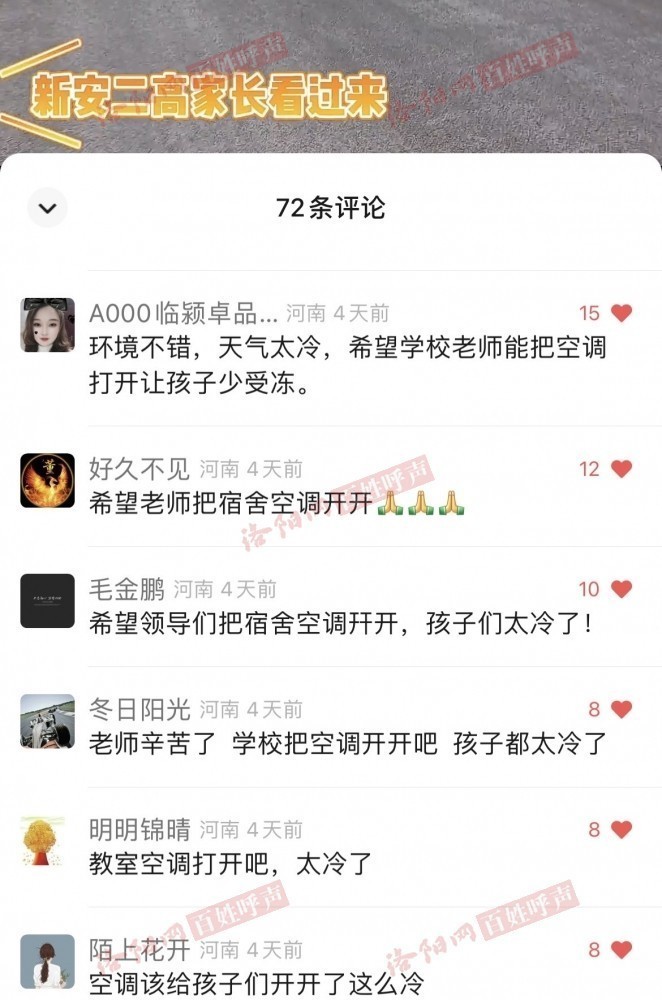Viewport: 662px width, 1000px height.
Task: Like 好久不见's comment
Action: 621,469
